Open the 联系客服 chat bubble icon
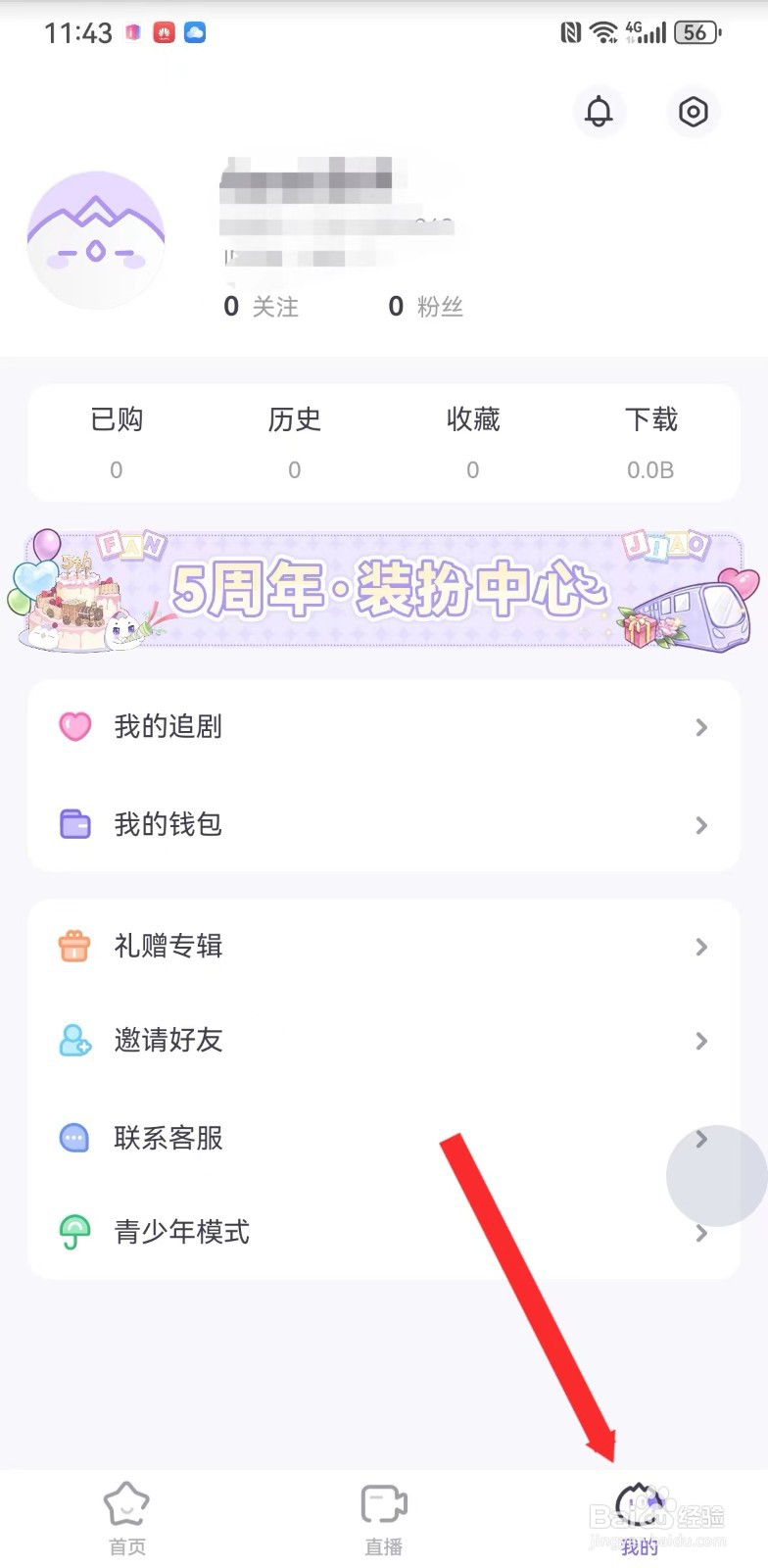This screenshot has width=768, height=1568. [x=73, y=1138]
